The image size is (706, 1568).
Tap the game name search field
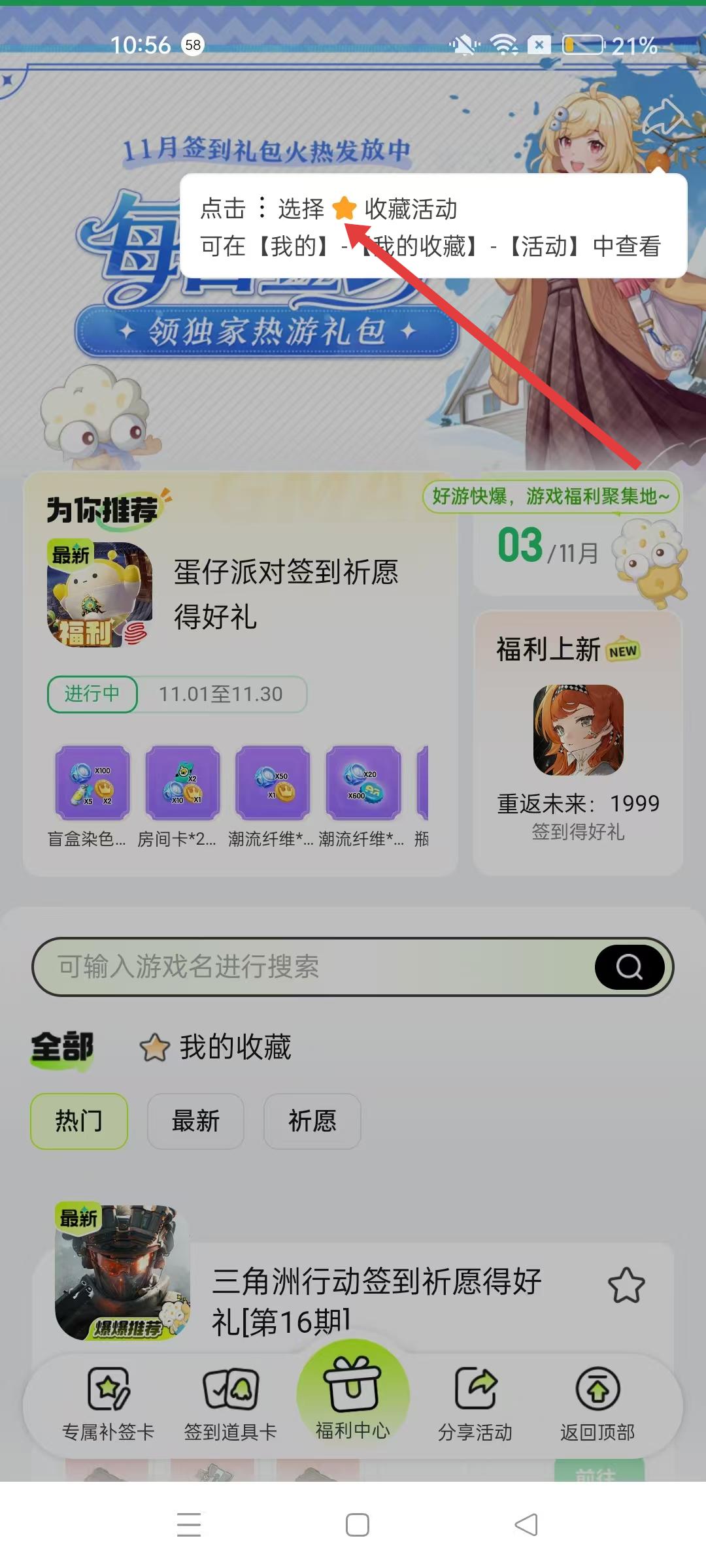[312, 967]
